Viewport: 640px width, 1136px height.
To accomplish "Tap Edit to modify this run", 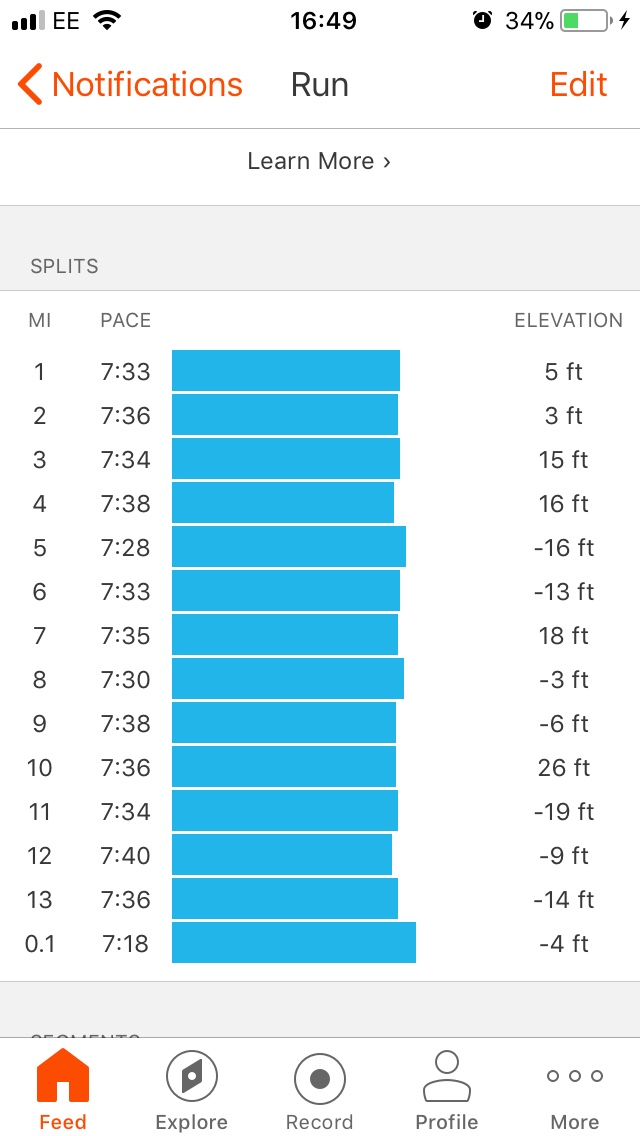I will tap(578, 85).
